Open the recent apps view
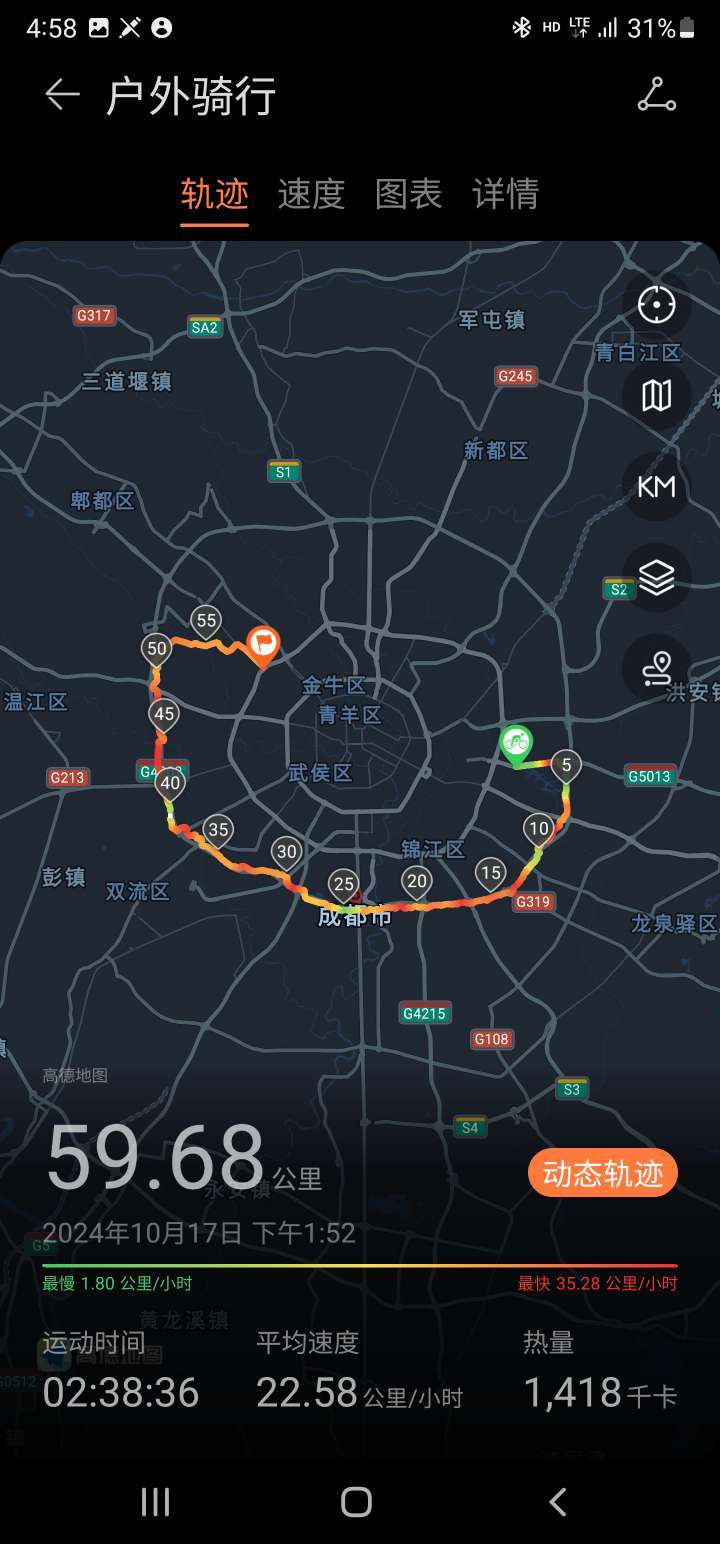 (155, 1501)
